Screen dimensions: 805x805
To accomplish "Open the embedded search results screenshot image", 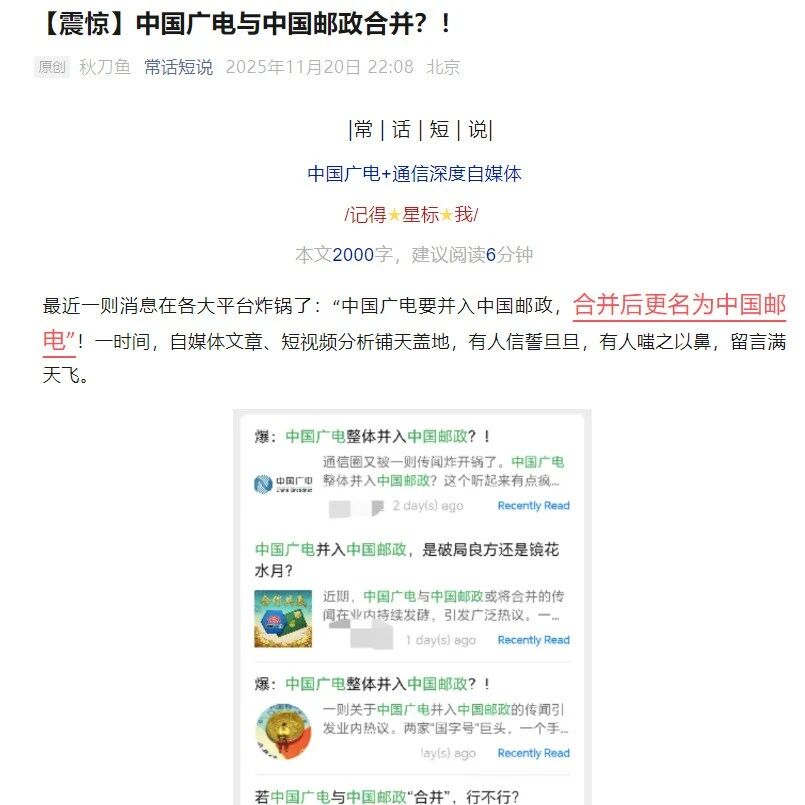I will [412, 607].
